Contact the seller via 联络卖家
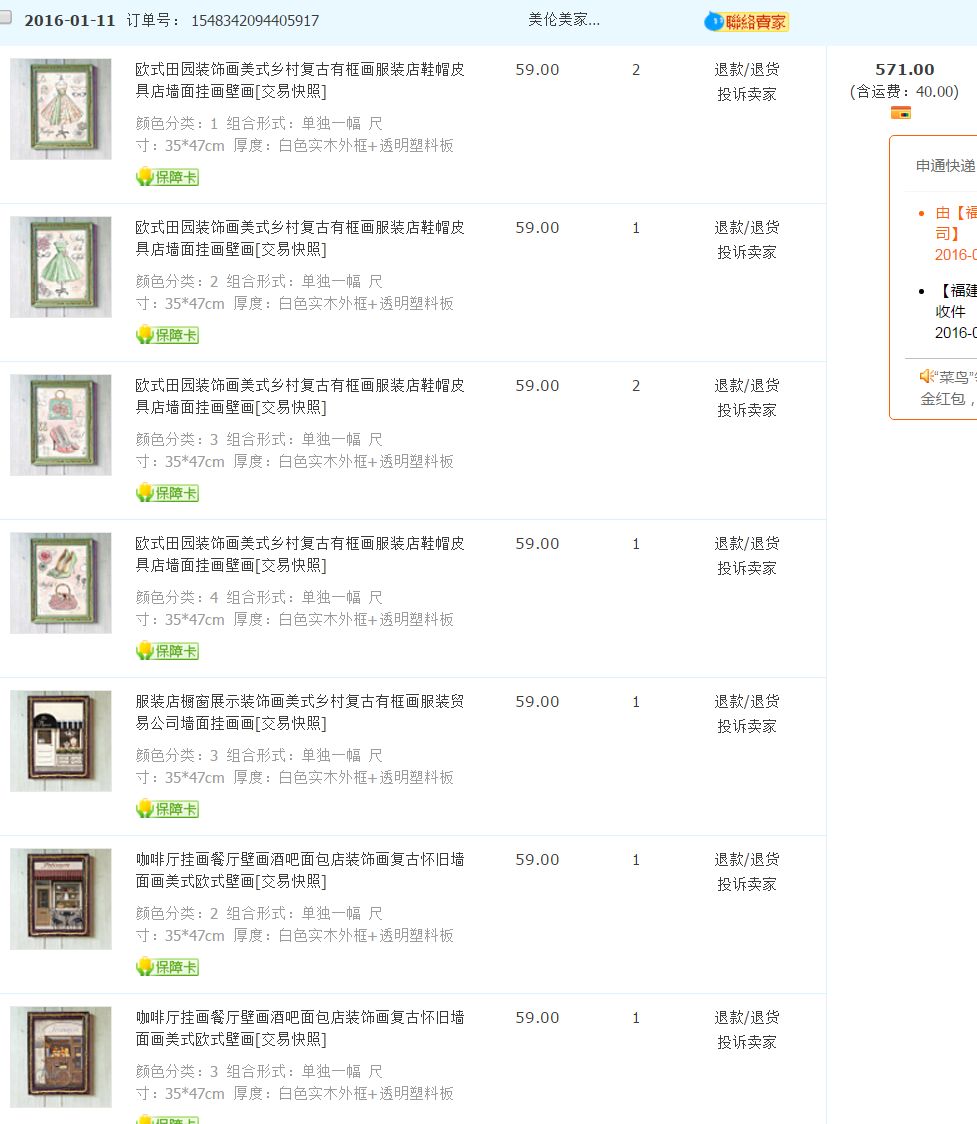Viewport: 977px width, 1124px height. pos(747,22)
